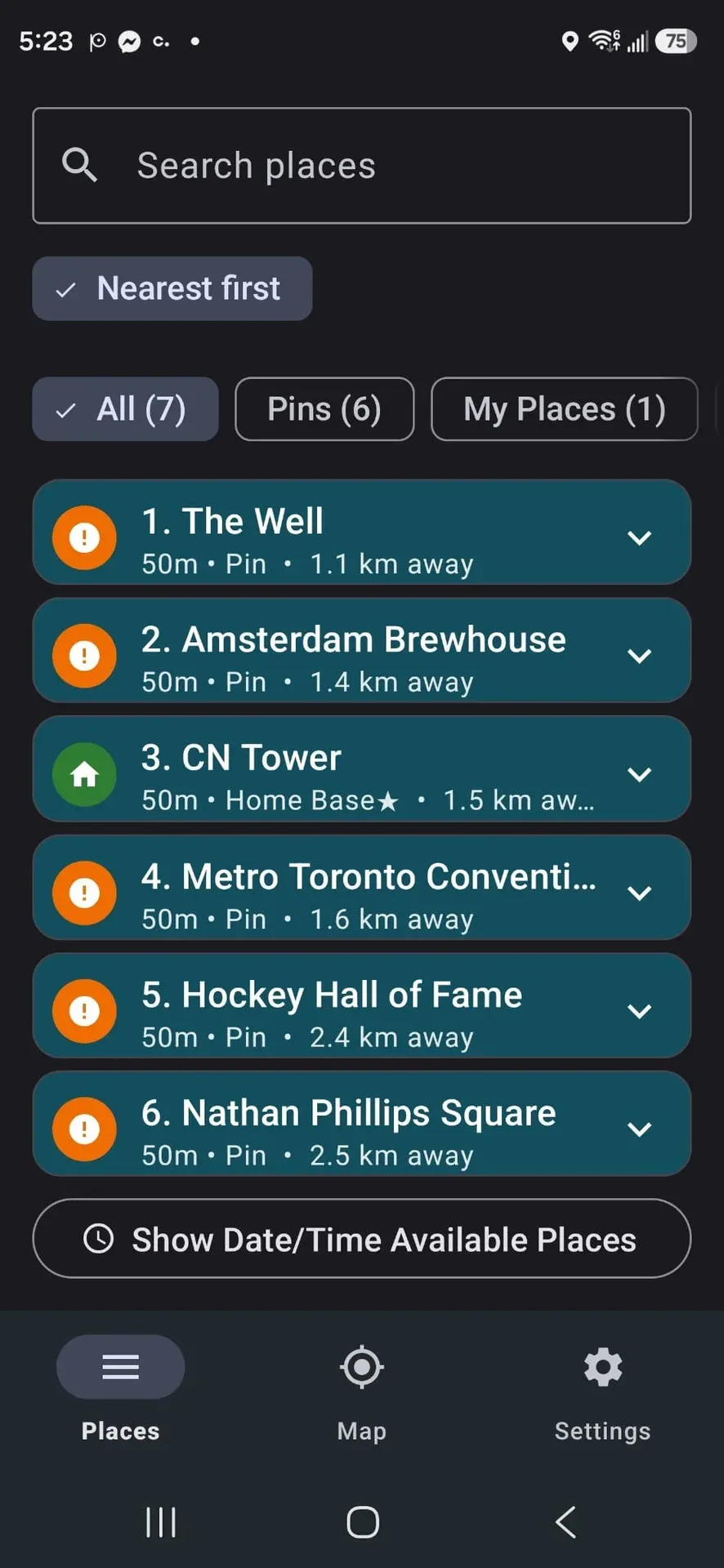
Task: Expand the Metro Toronto Convention entry chevron
Action: click(639, 893)
